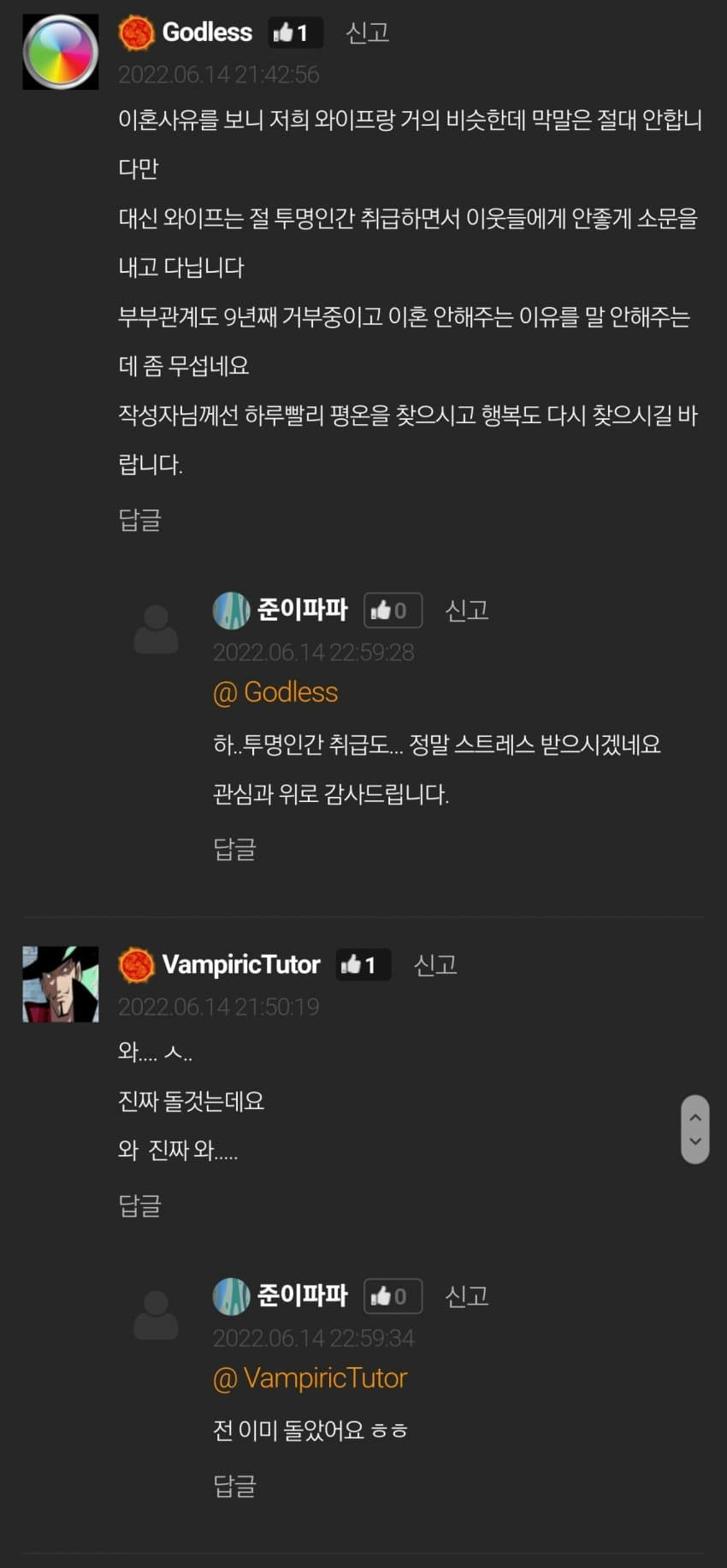727x1568 pixels.
Task: Reply to 준이파파's reply mentioning Godless
Action: 234,848
